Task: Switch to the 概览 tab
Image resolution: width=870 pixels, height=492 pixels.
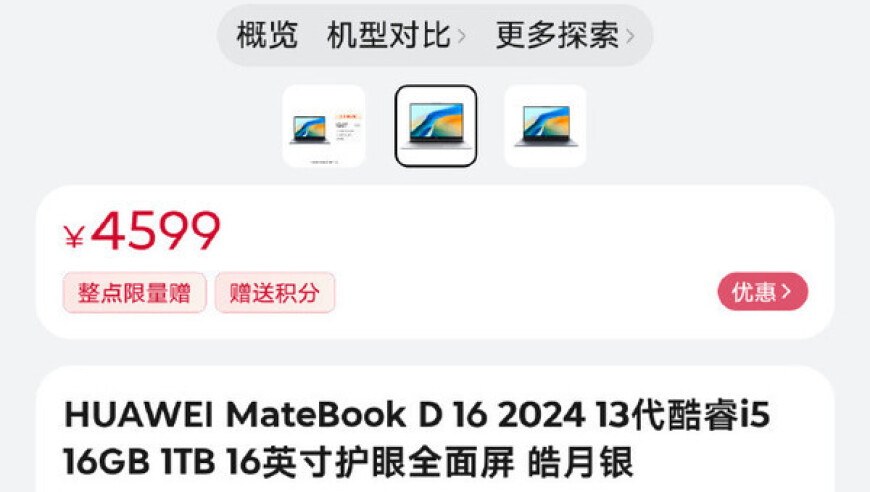Action: (x=267, y=36)
